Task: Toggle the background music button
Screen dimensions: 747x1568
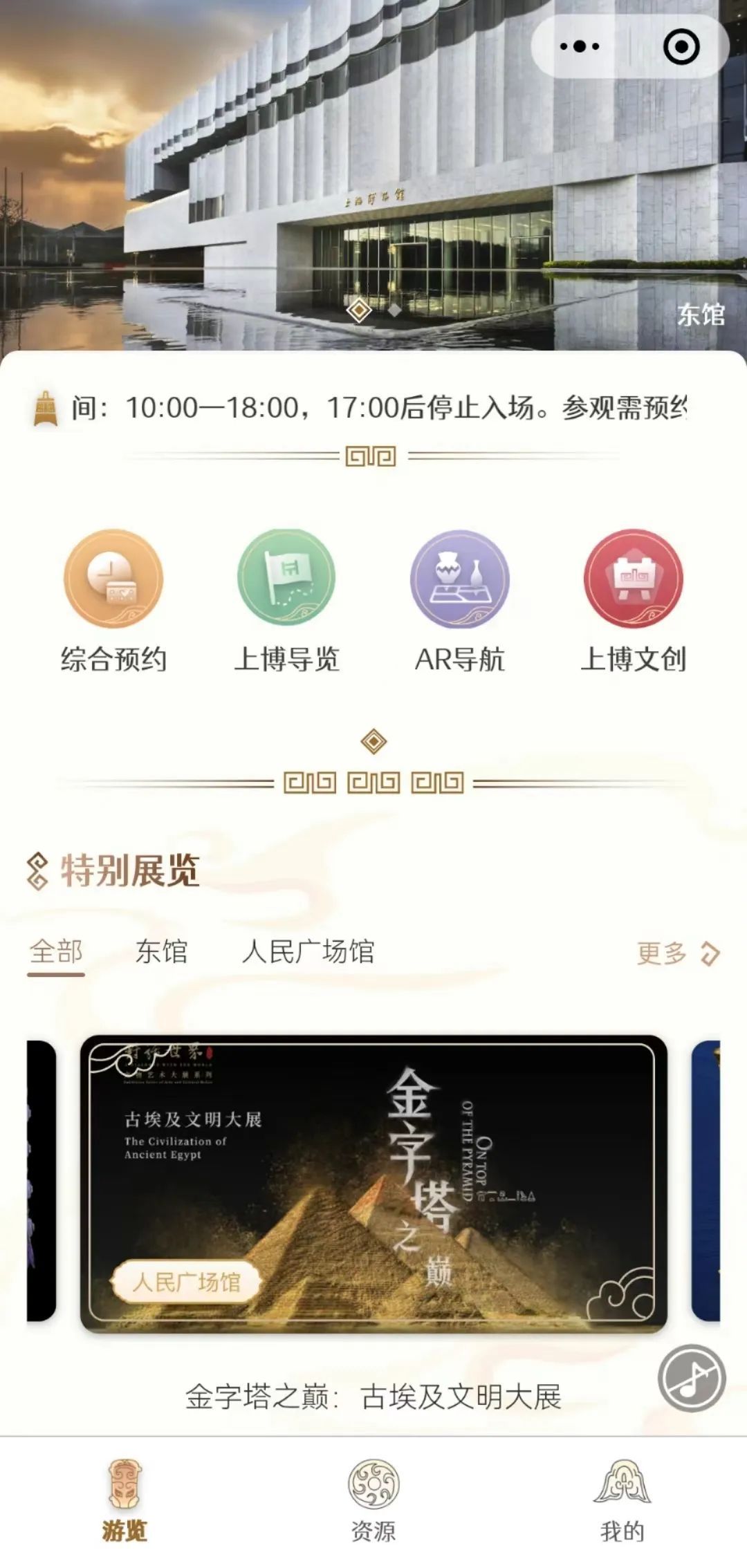Action: (x=692, y=1379)
